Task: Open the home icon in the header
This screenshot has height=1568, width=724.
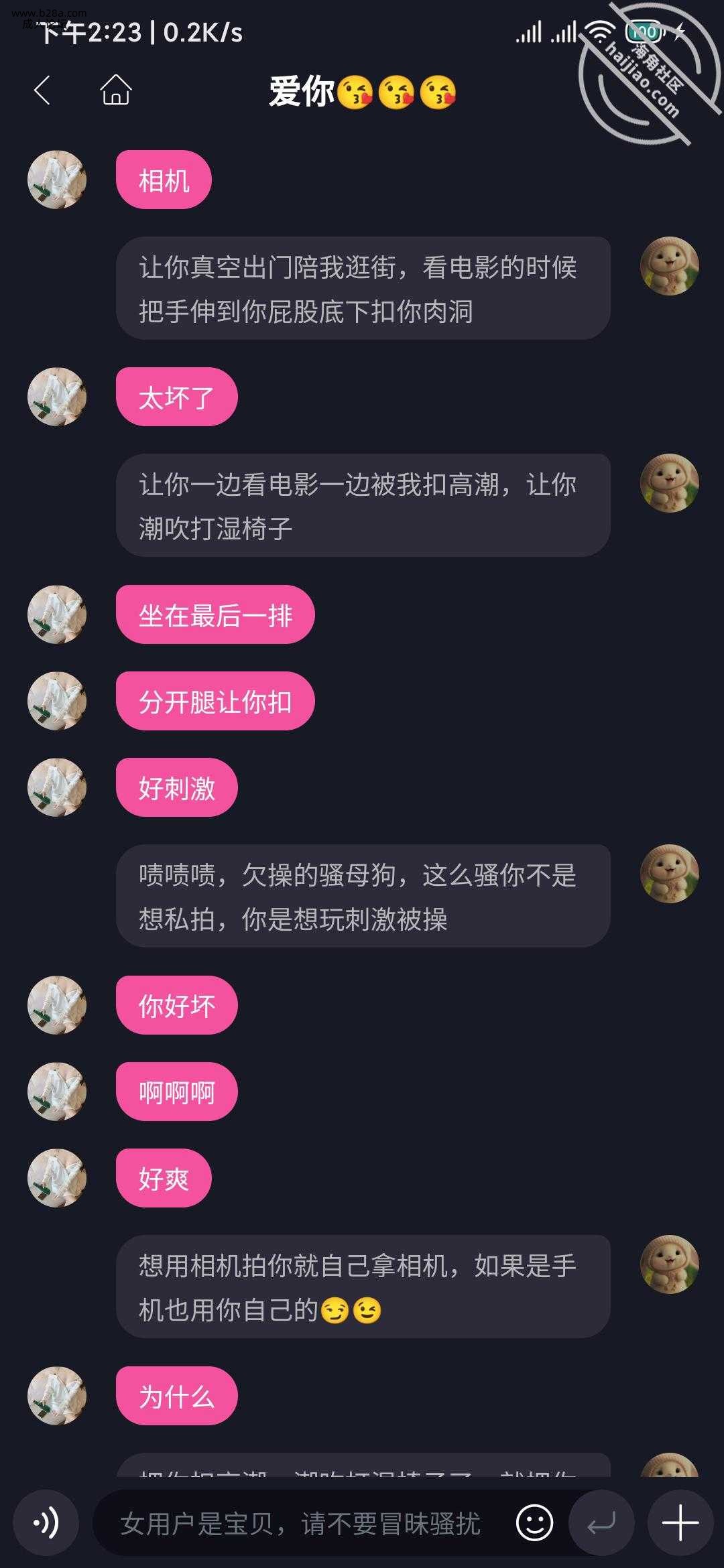Action: tap(116, 90)
